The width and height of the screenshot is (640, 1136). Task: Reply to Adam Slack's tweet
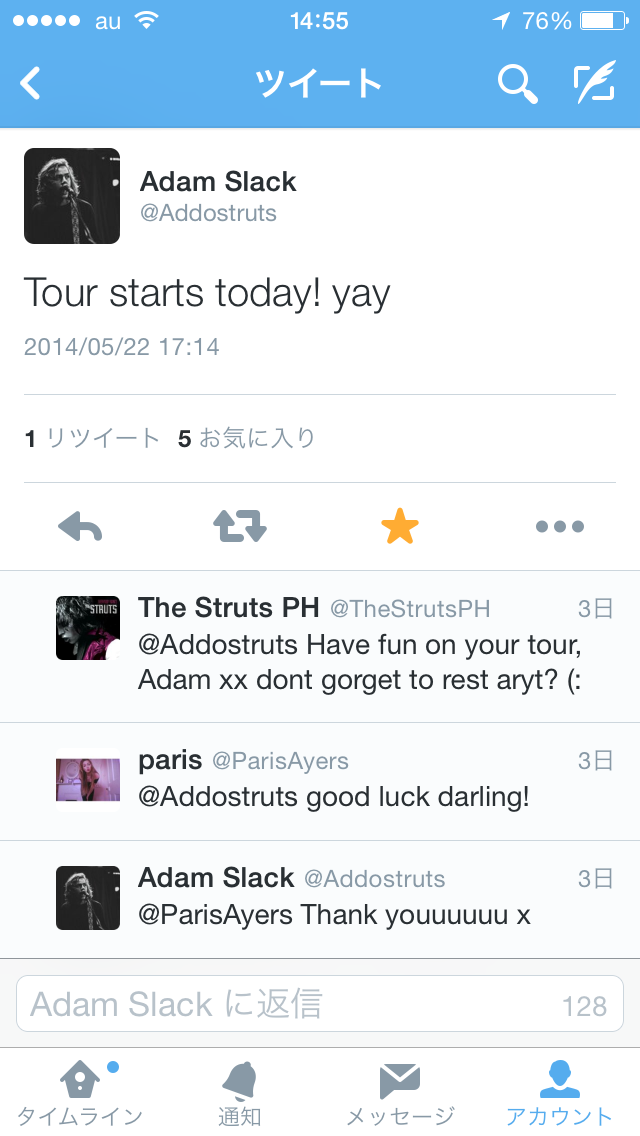pos(81,526)
